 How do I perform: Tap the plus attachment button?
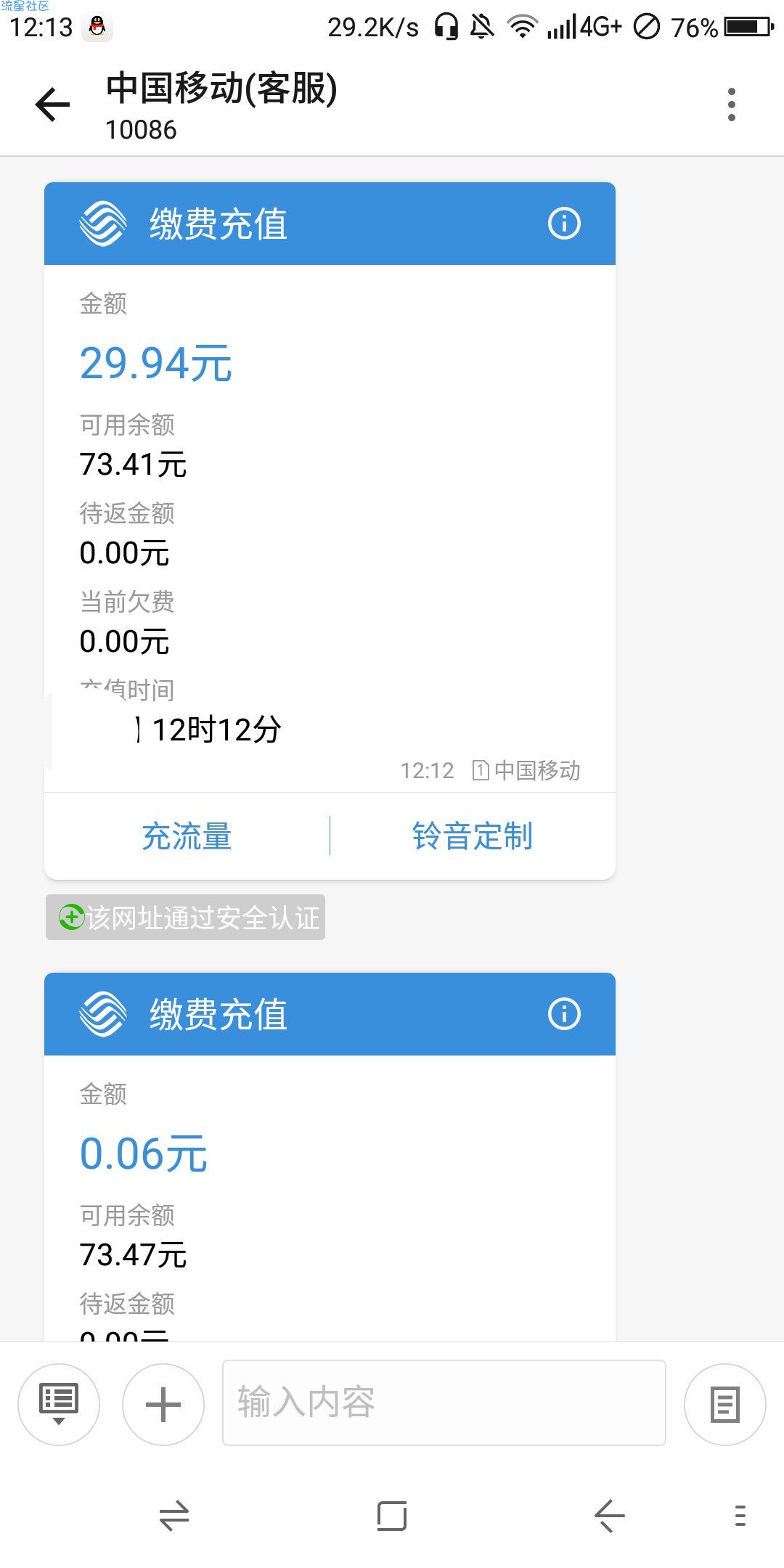(163, 1404)
